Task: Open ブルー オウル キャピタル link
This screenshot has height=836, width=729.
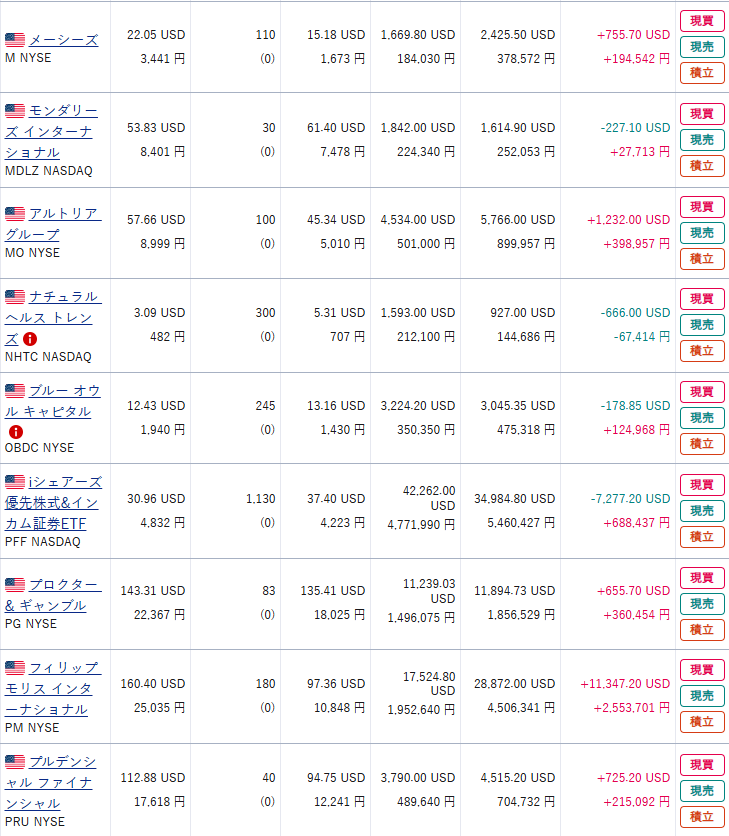Action: [65, 390]
